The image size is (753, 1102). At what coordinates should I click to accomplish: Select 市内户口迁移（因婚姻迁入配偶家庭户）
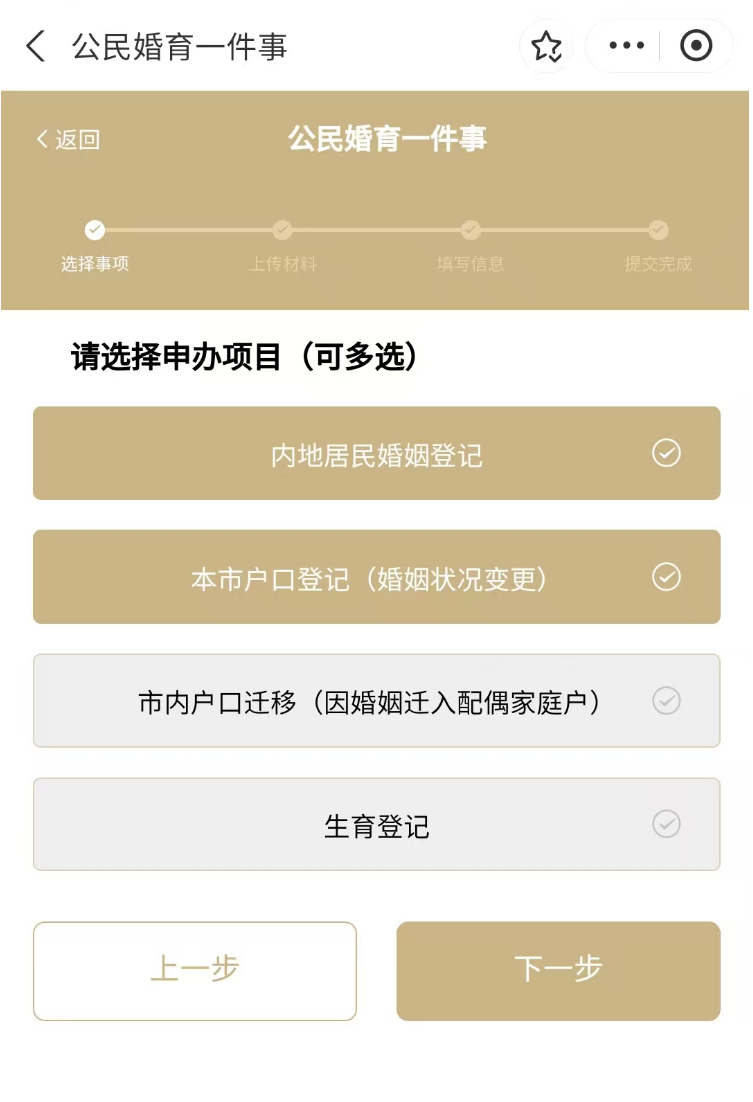(376, 702)
